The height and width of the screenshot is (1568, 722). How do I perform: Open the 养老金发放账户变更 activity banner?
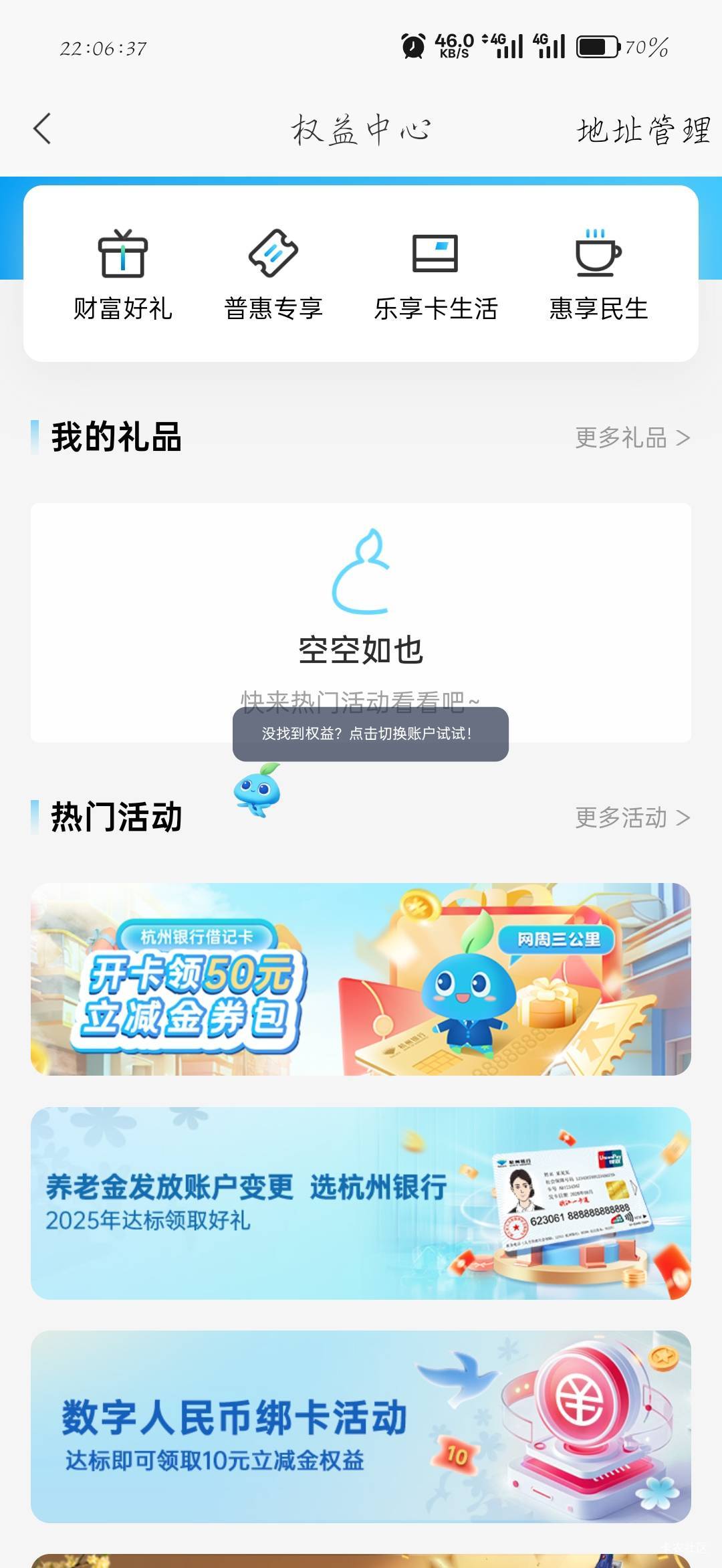click(361, 1203)
